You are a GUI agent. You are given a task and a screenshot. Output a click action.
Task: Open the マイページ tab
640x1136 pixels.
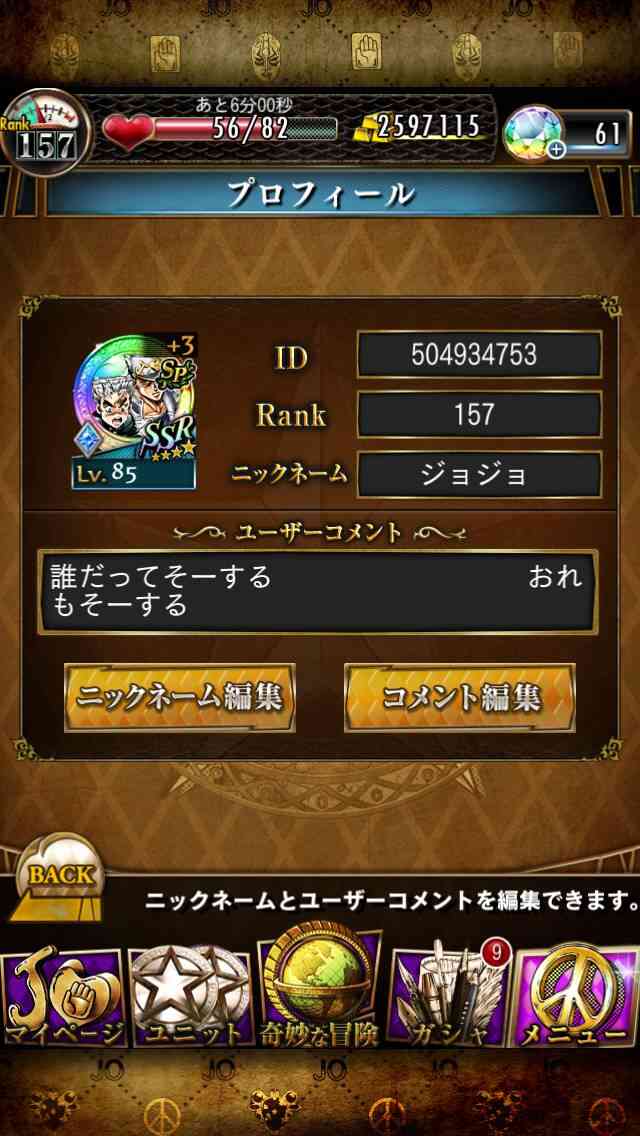click(x=63, y=998)
